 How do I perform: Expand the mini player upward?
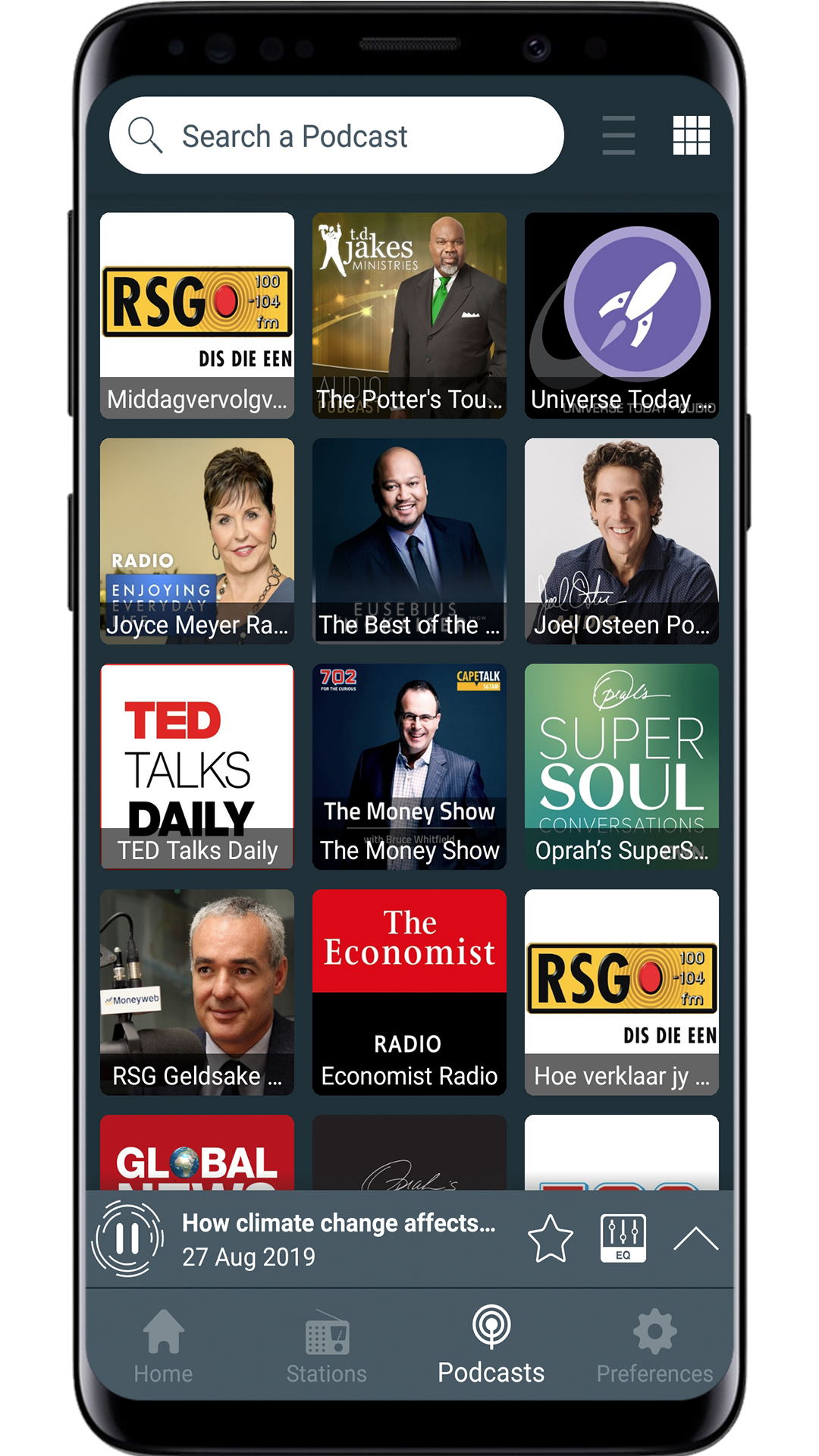click(695, 1239)
